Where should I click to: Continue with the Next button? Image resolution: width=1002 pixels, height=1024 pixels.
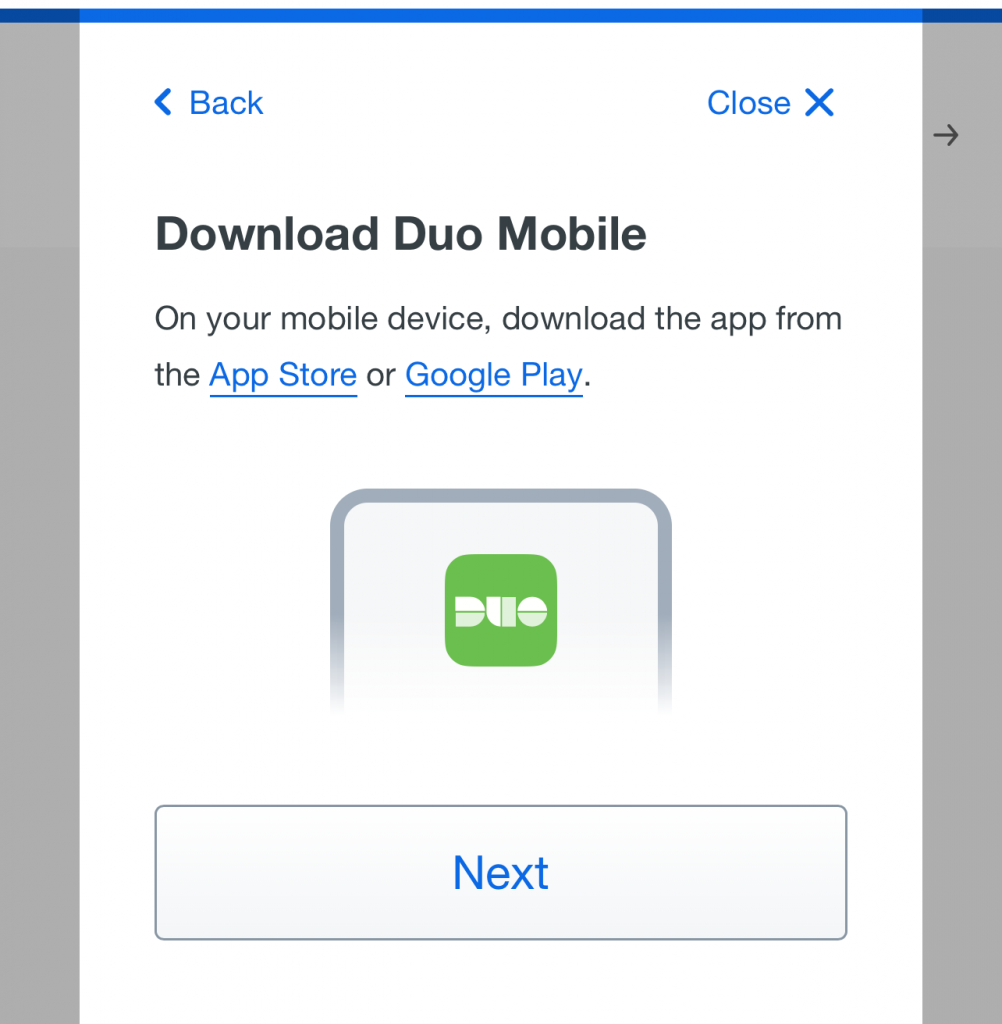500,872
